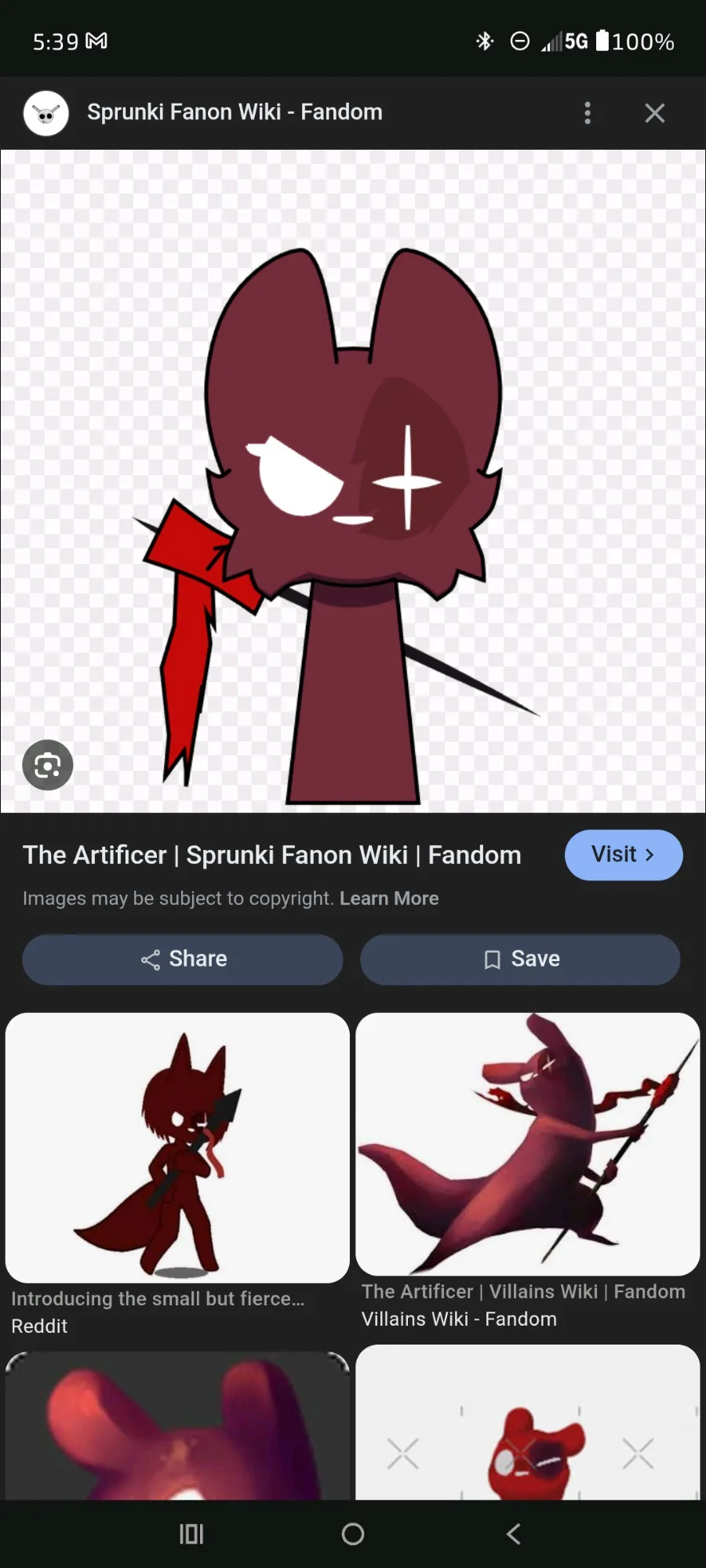Viewport: 706px width, 1568px height.
Task: Close the image viewer
Action: (x=655, y=113)
